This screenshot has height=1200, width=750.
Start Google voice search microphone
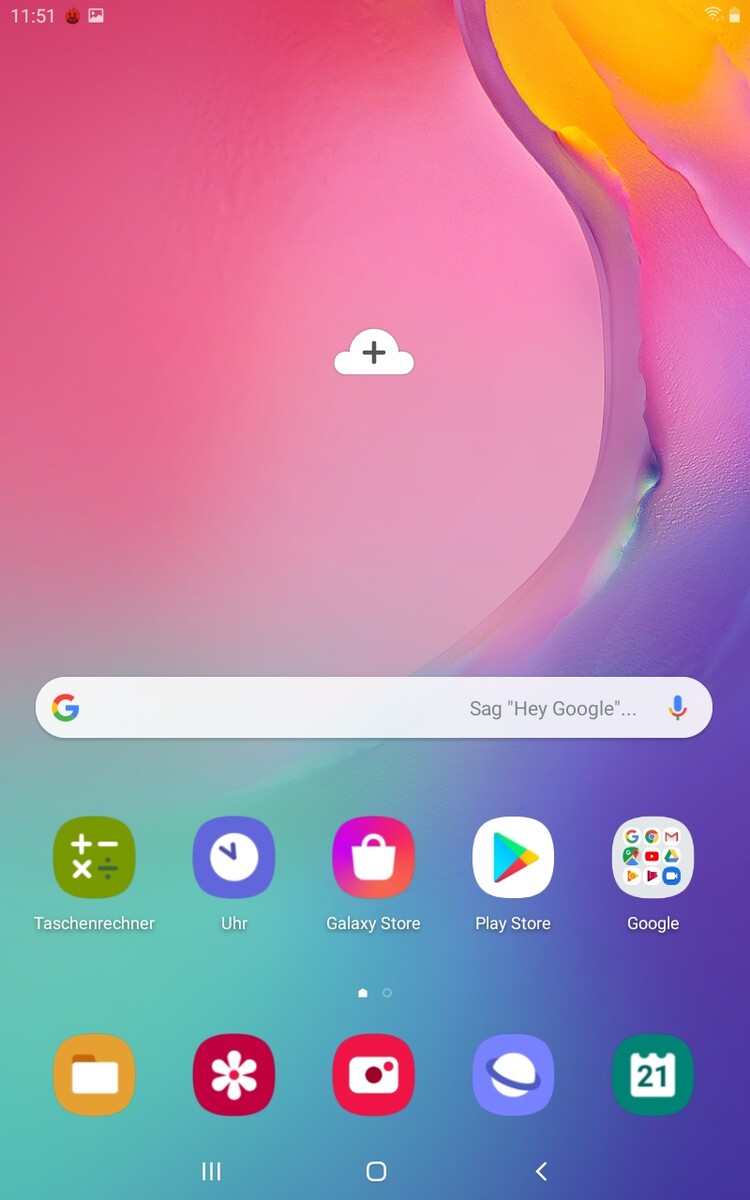(x=678, y=708)
